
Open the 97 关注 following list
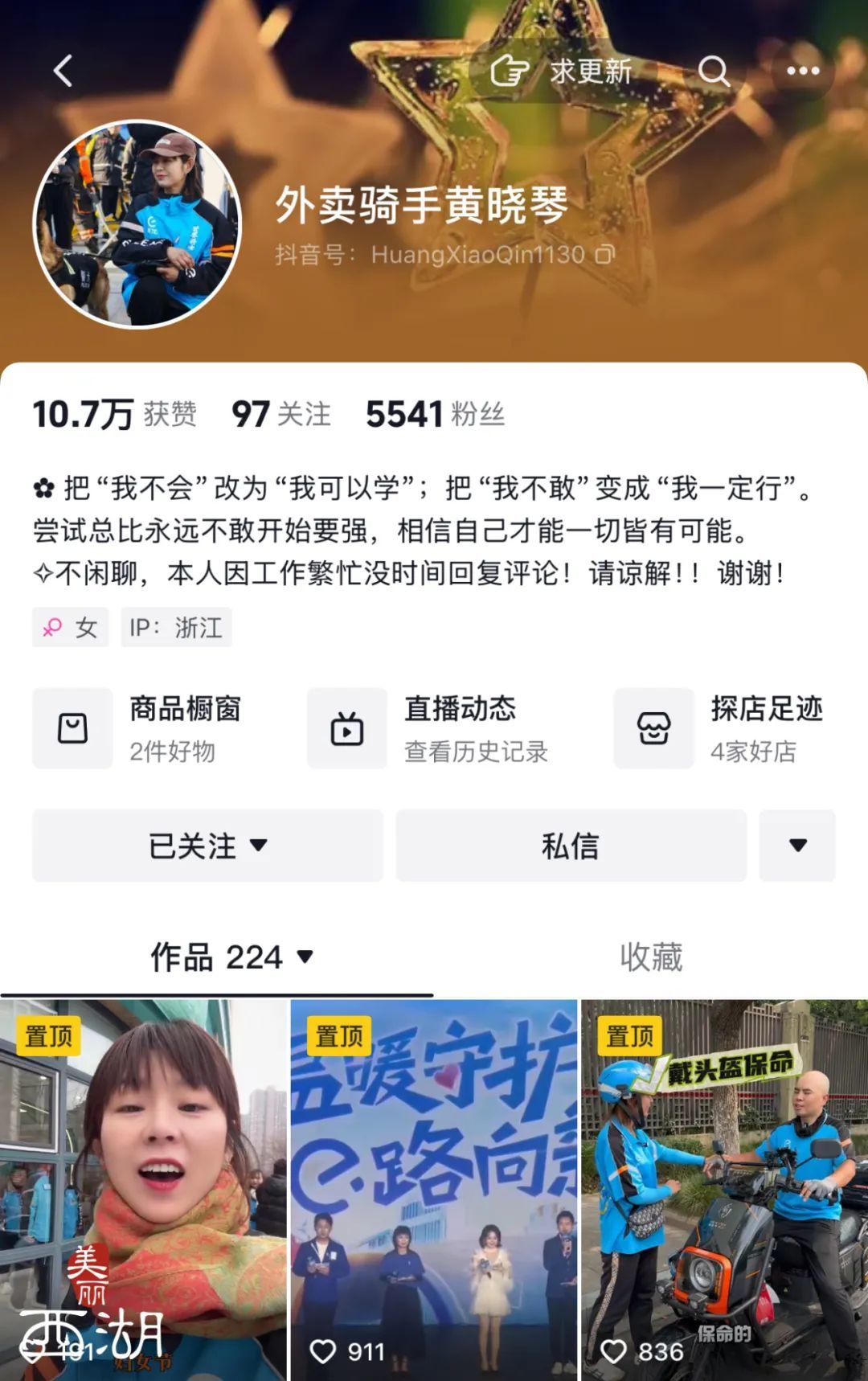280,415
